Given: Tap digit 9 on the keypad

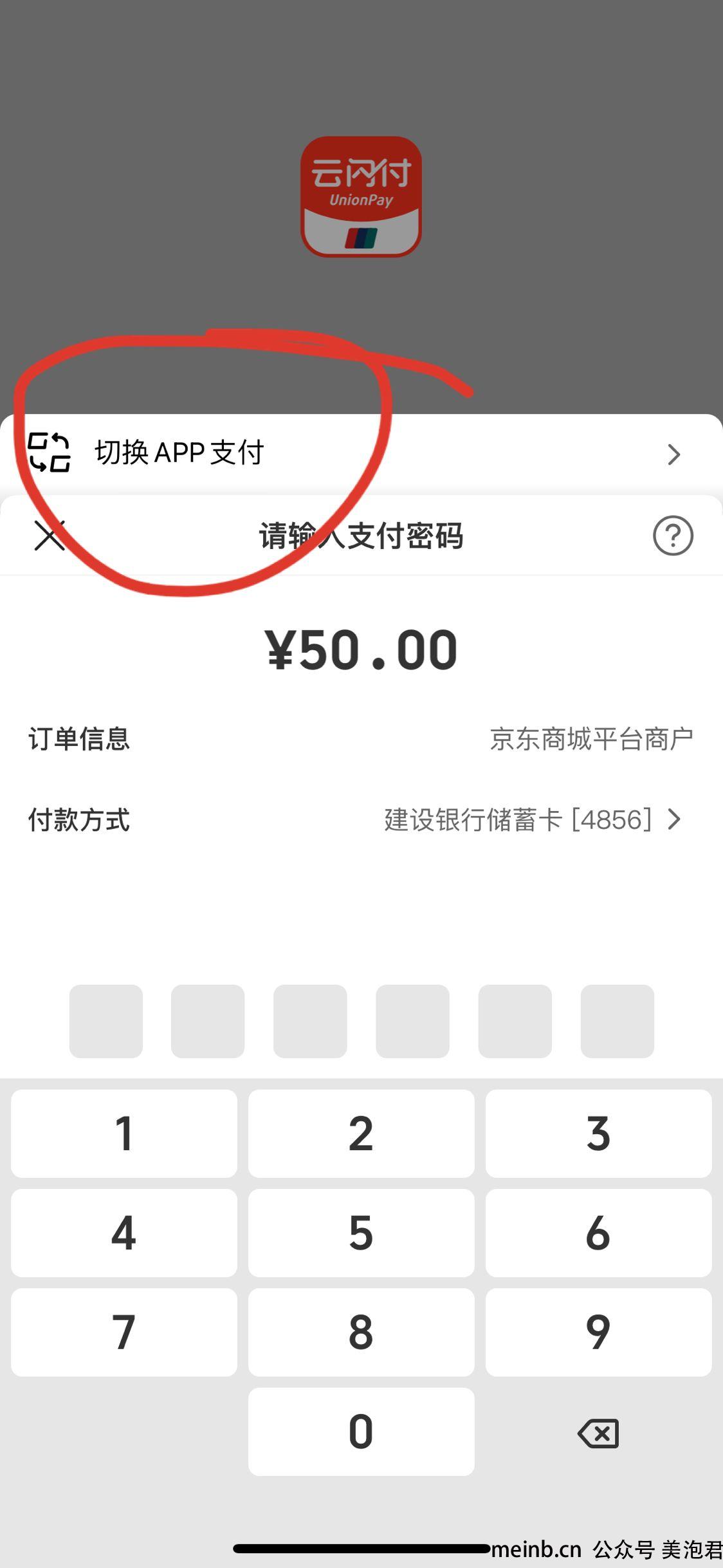Looking at the screenshot, I should pyautogui.click(x=598, y=1332).
